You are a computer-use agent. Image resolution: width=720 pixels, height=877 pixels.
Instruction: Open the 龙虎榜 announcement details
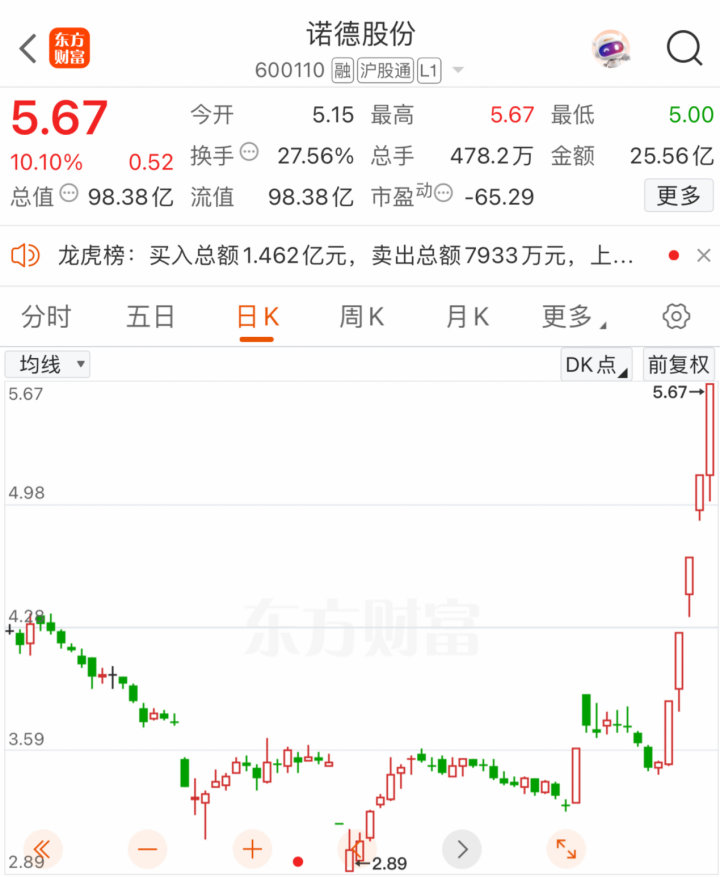pyautogui.click(x=340, y=256)
